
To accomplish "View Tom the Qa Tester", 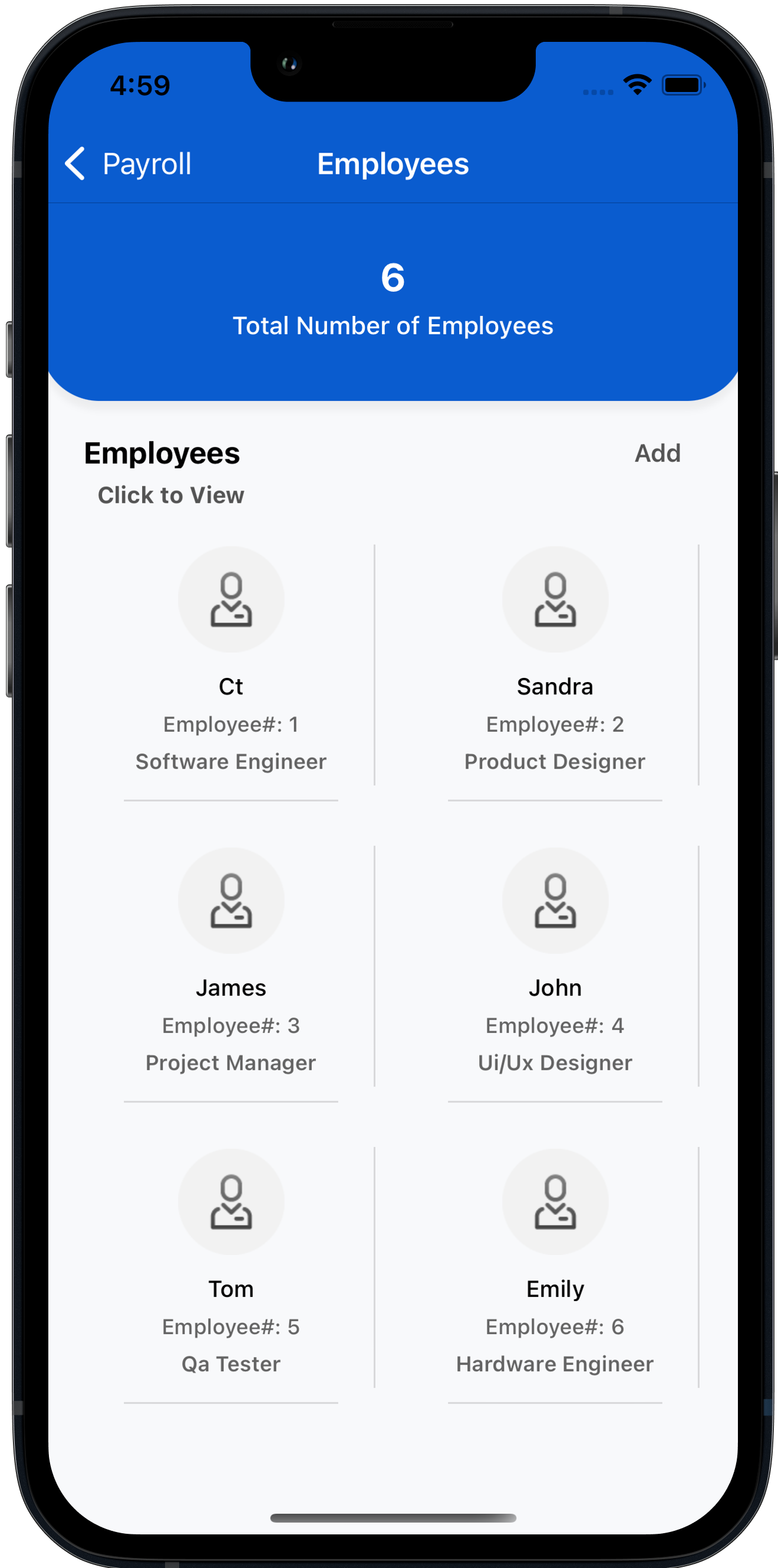I will pyautogui.click(x=230, y=1267).
